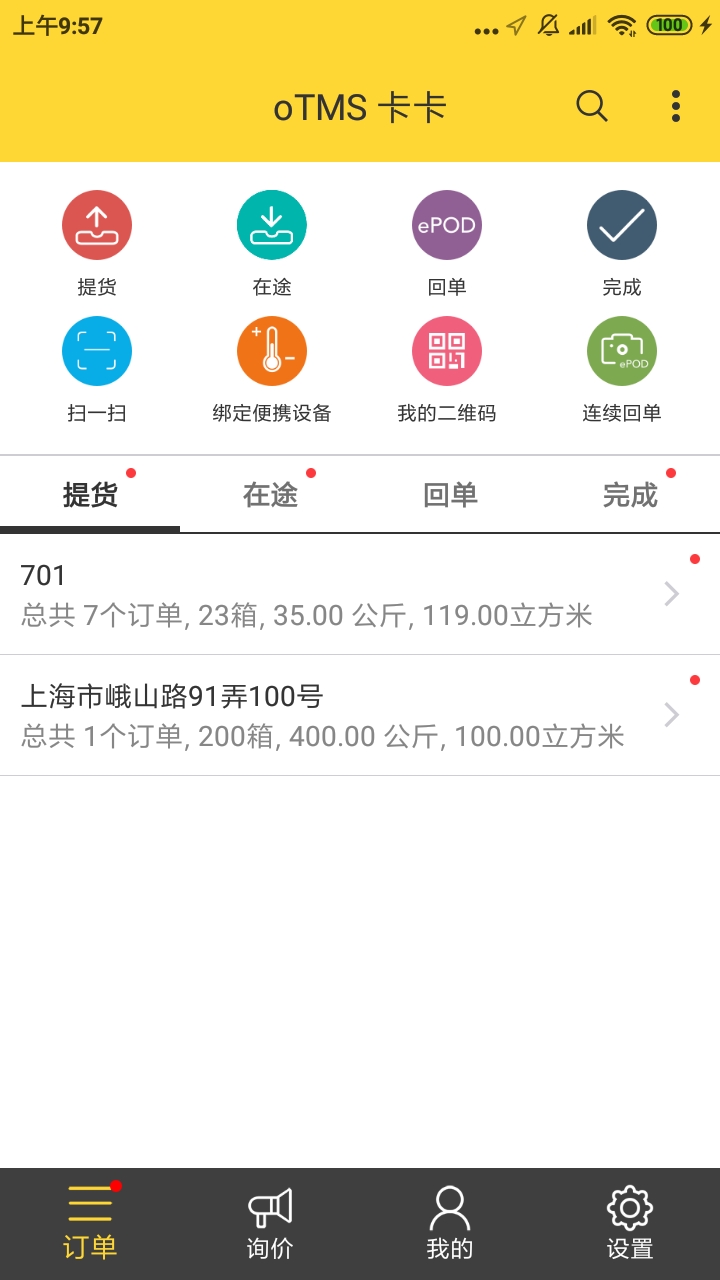Viewport: 720px width, 1280px height.
Task: Go to 我的 in the bottom bar
Action: 450,1224
